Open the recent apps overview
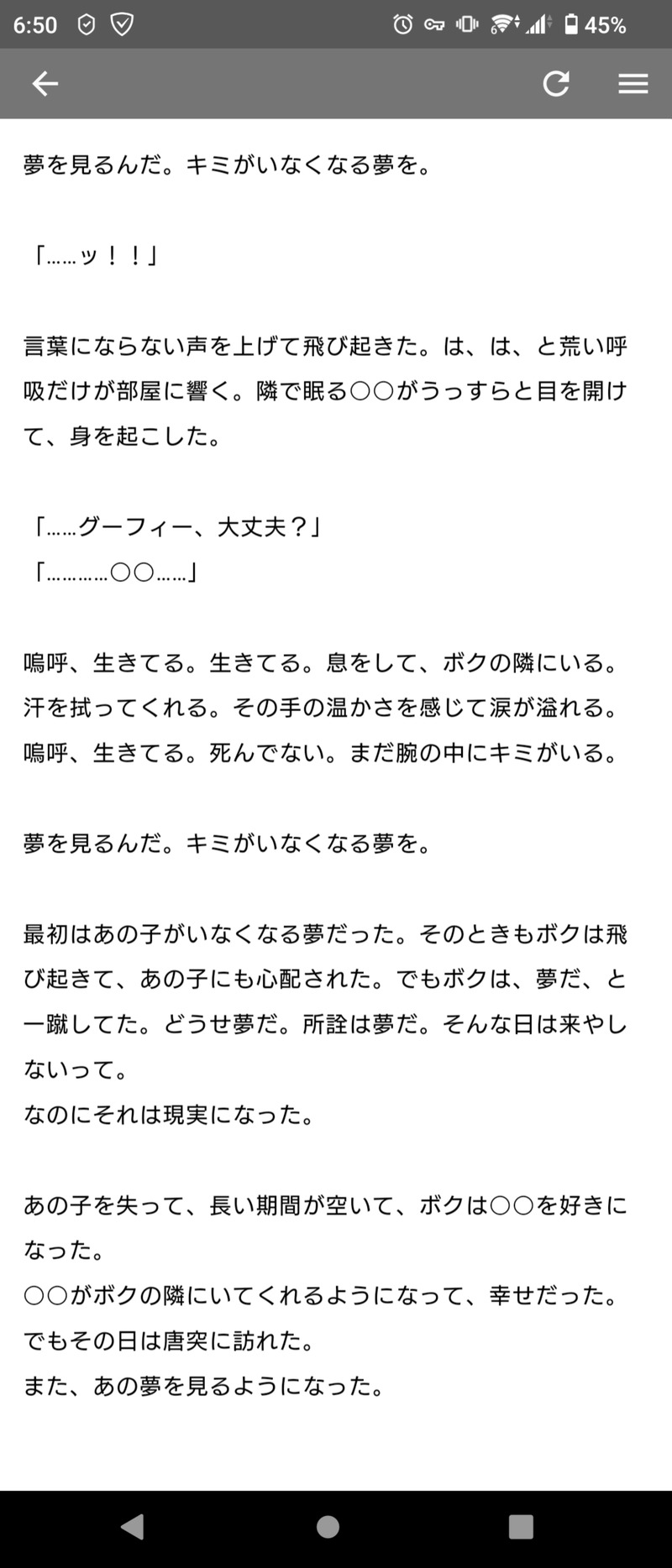This screenshot has height=1568, width=672. tap(521, 1526)
